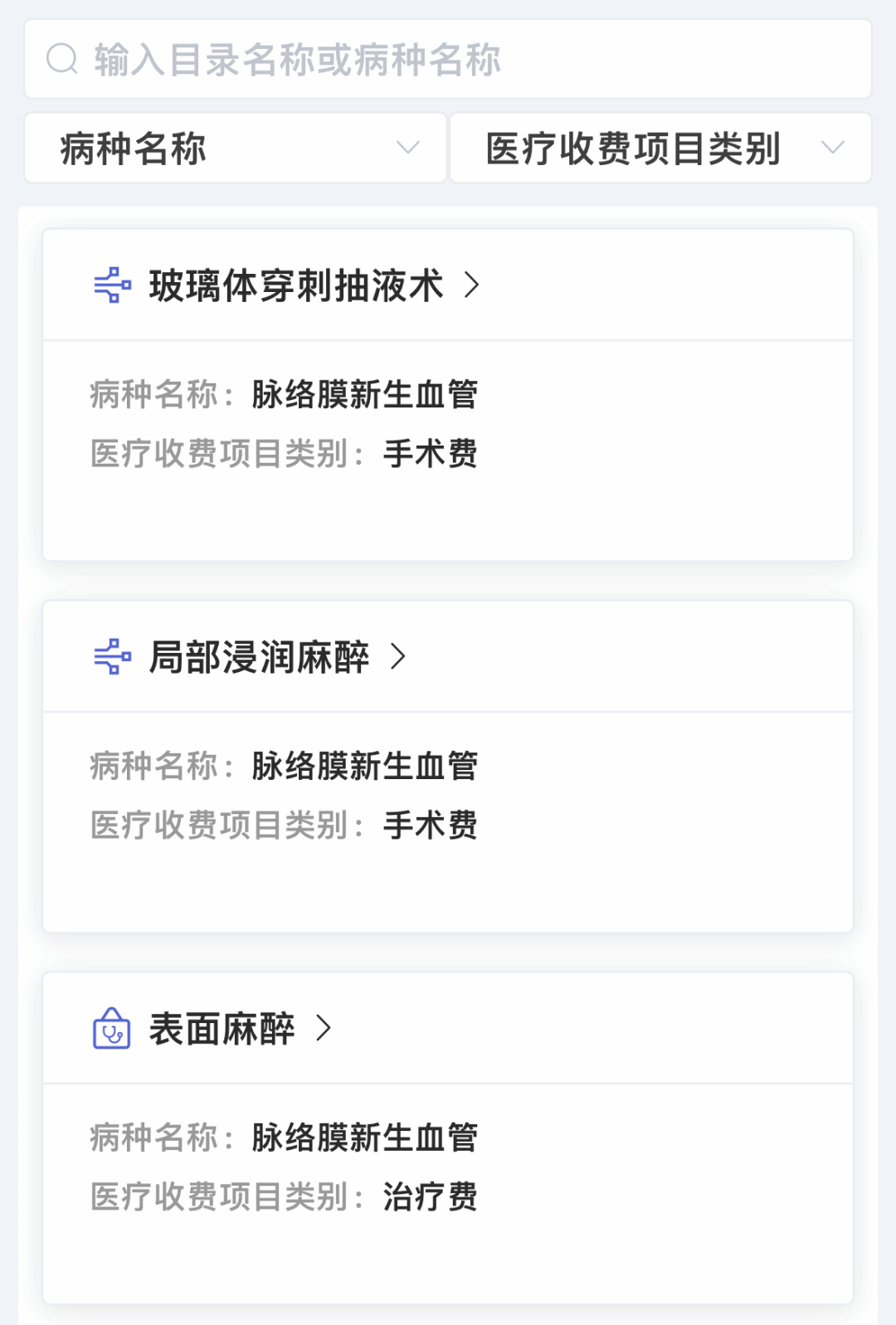The height and width of the screenshot is (1325, 896).
Task: Open the 医疗收费项目类别 dropdown
Action: click(660, 149)
